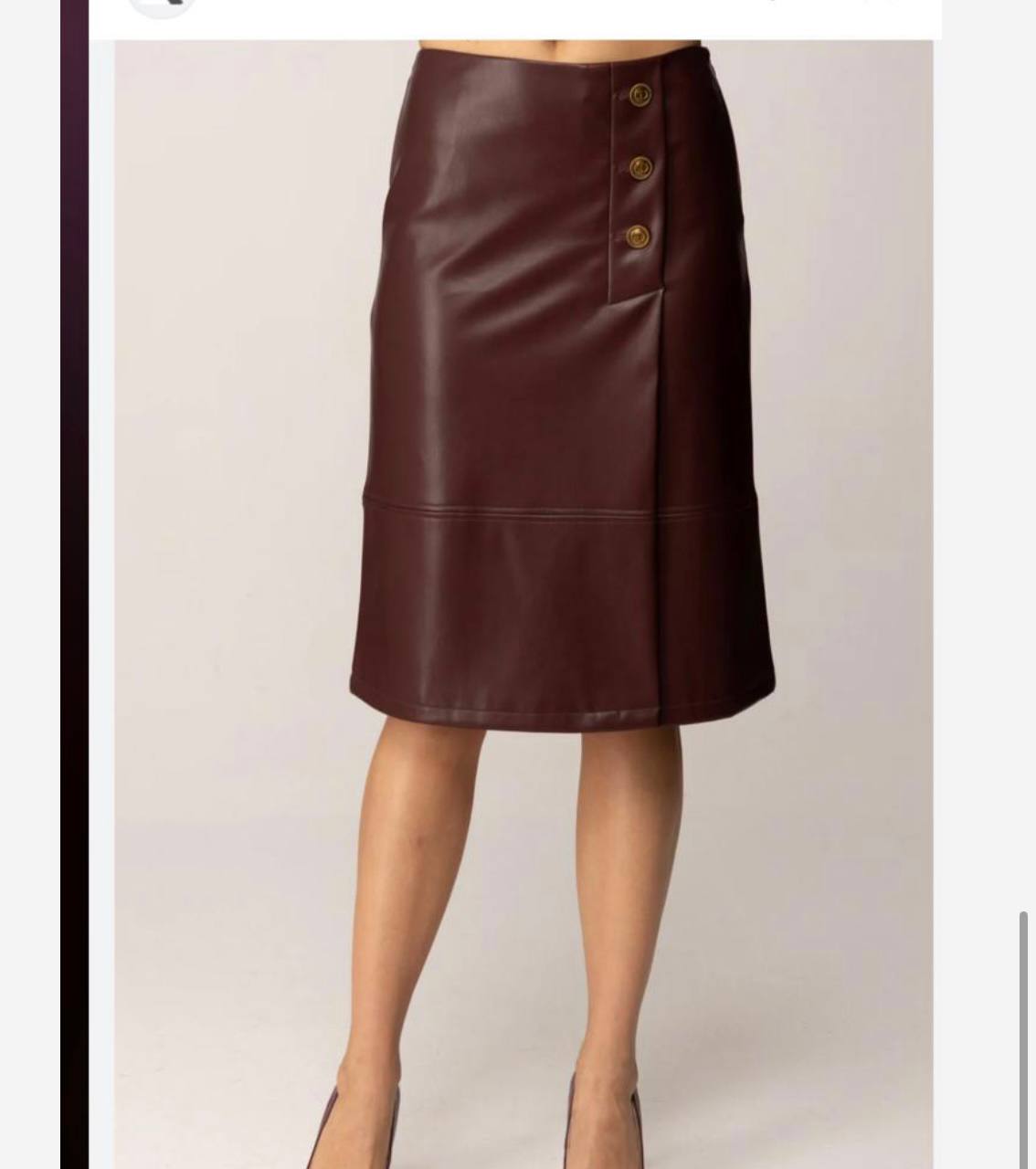The height and width of the screenshot is (1169, 1036).
Task: Tap the profile avatar above the photo
Action: [163, 6]
